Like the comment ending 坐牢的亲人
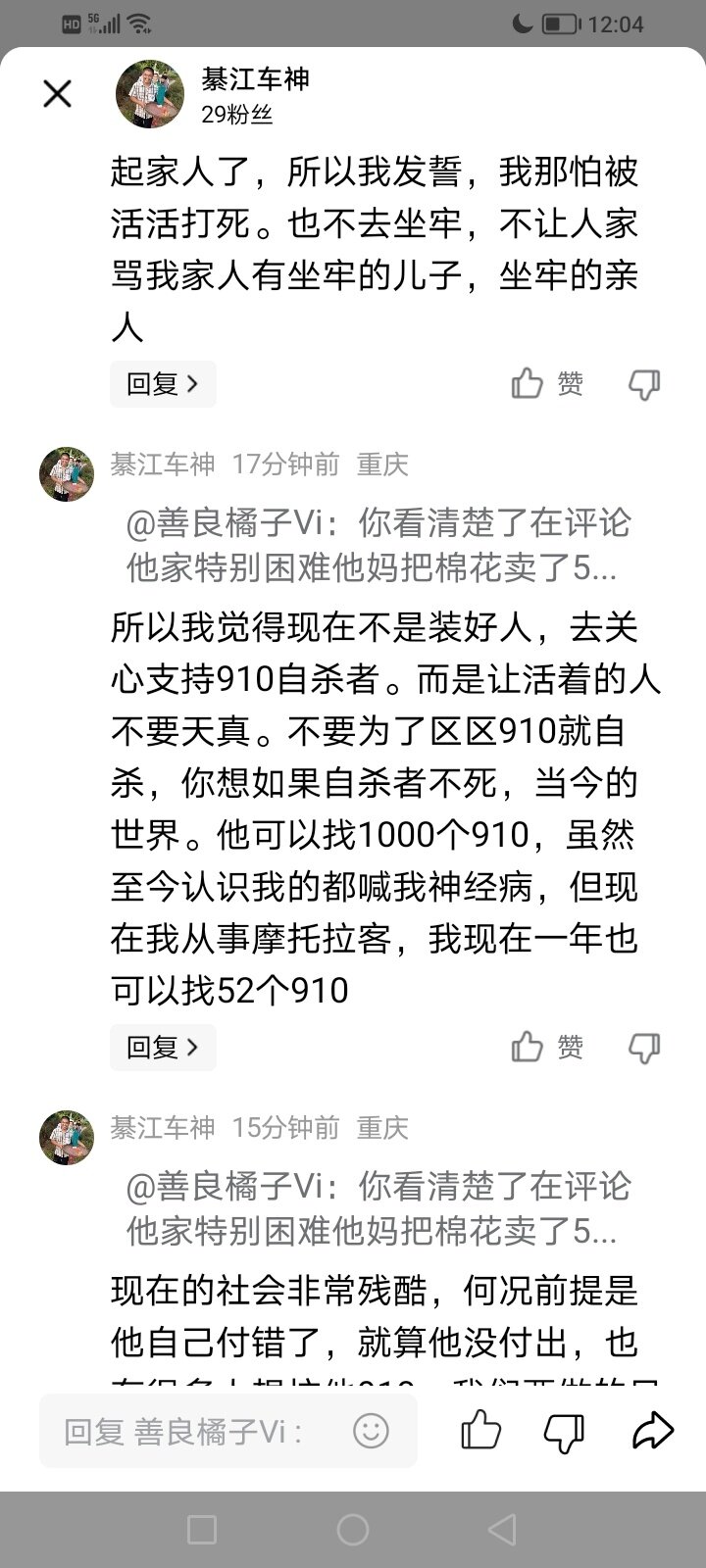 [548, 384]
